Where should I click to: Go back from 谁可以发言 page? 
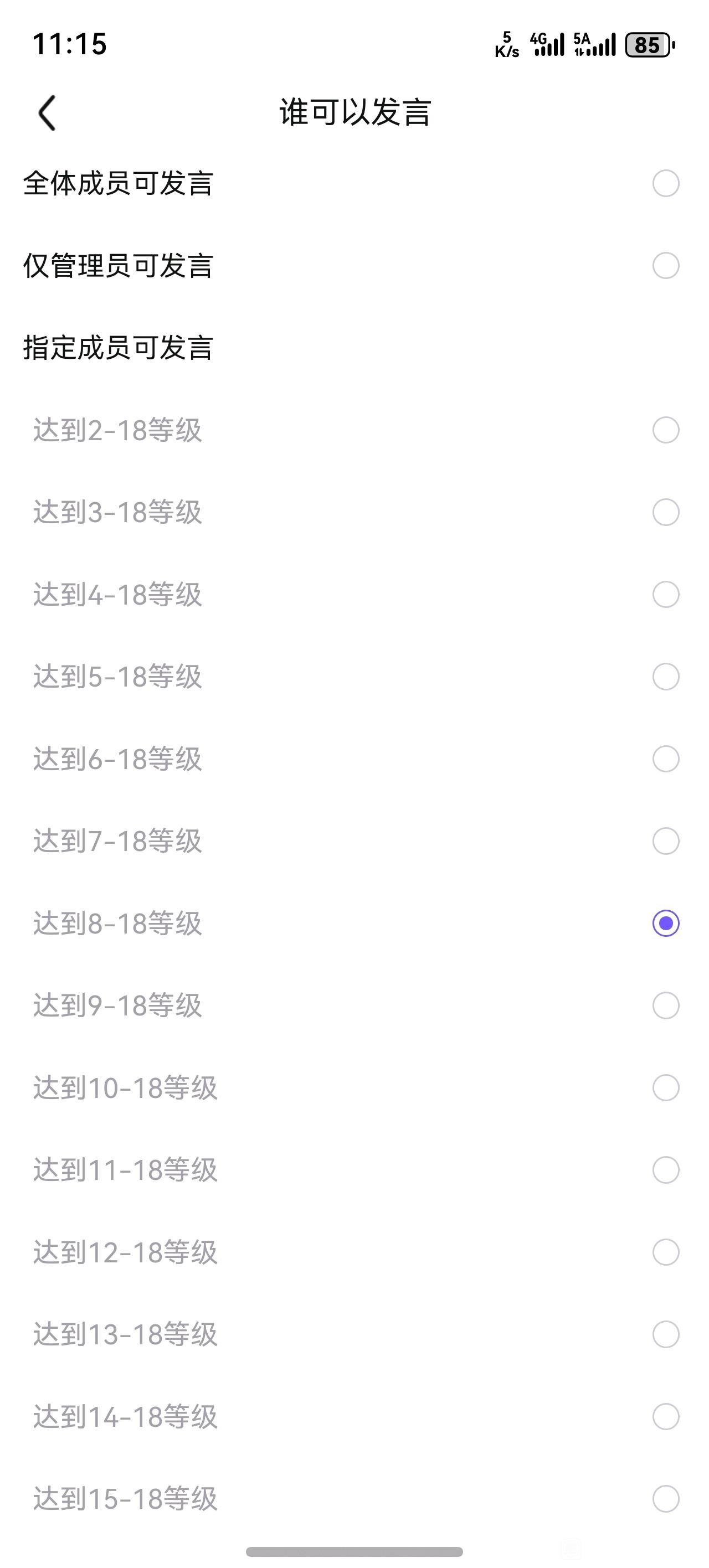point(47,113)
